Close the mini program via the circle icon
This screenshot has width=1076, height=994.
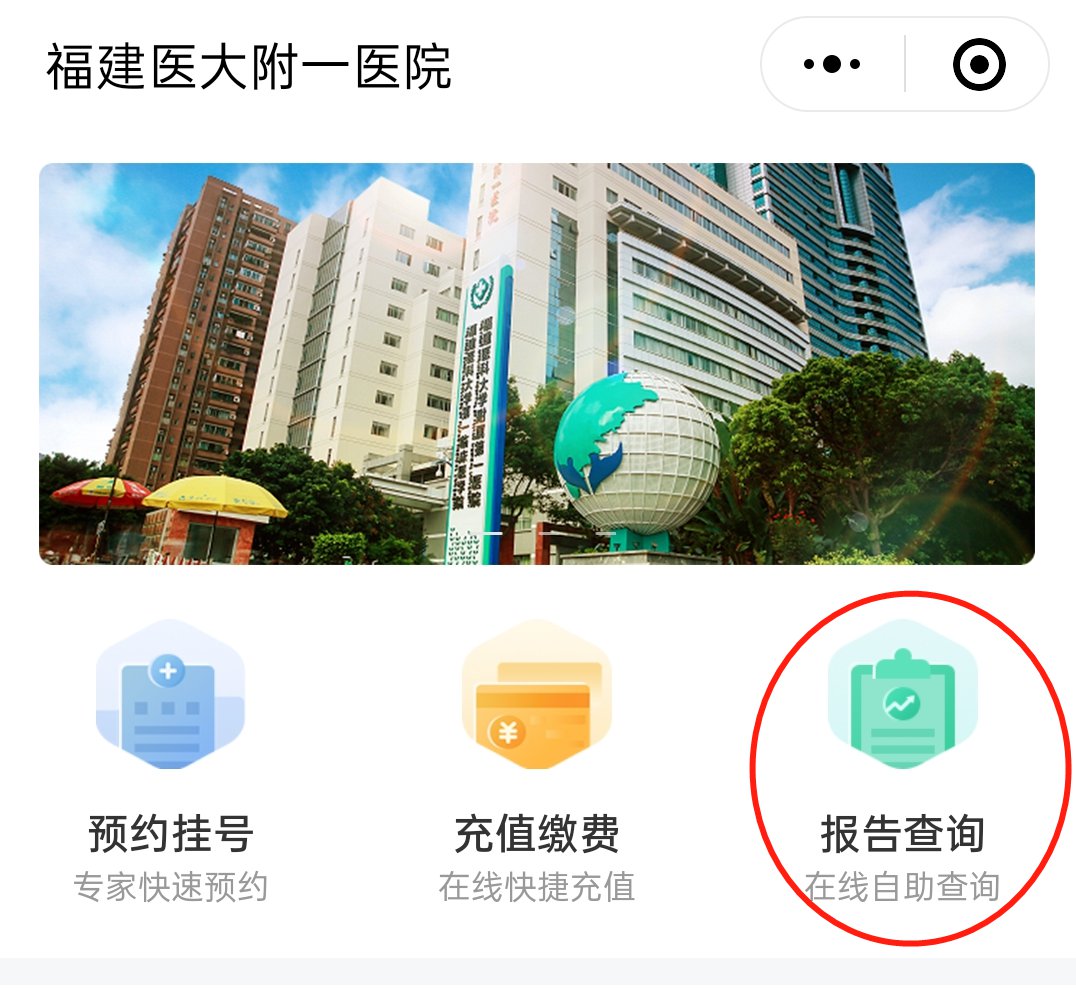coord(978,65)
